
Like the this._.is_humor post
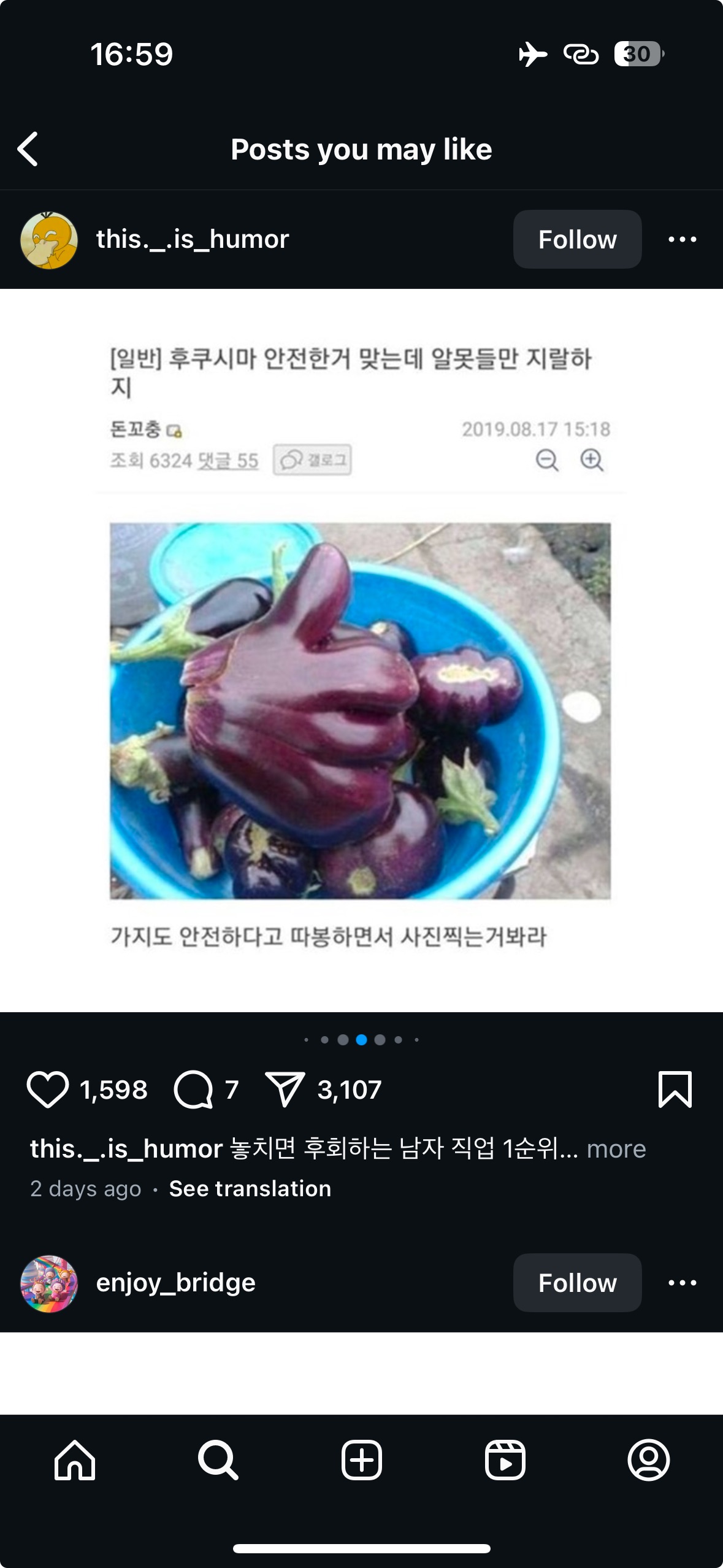[47, 1090]
